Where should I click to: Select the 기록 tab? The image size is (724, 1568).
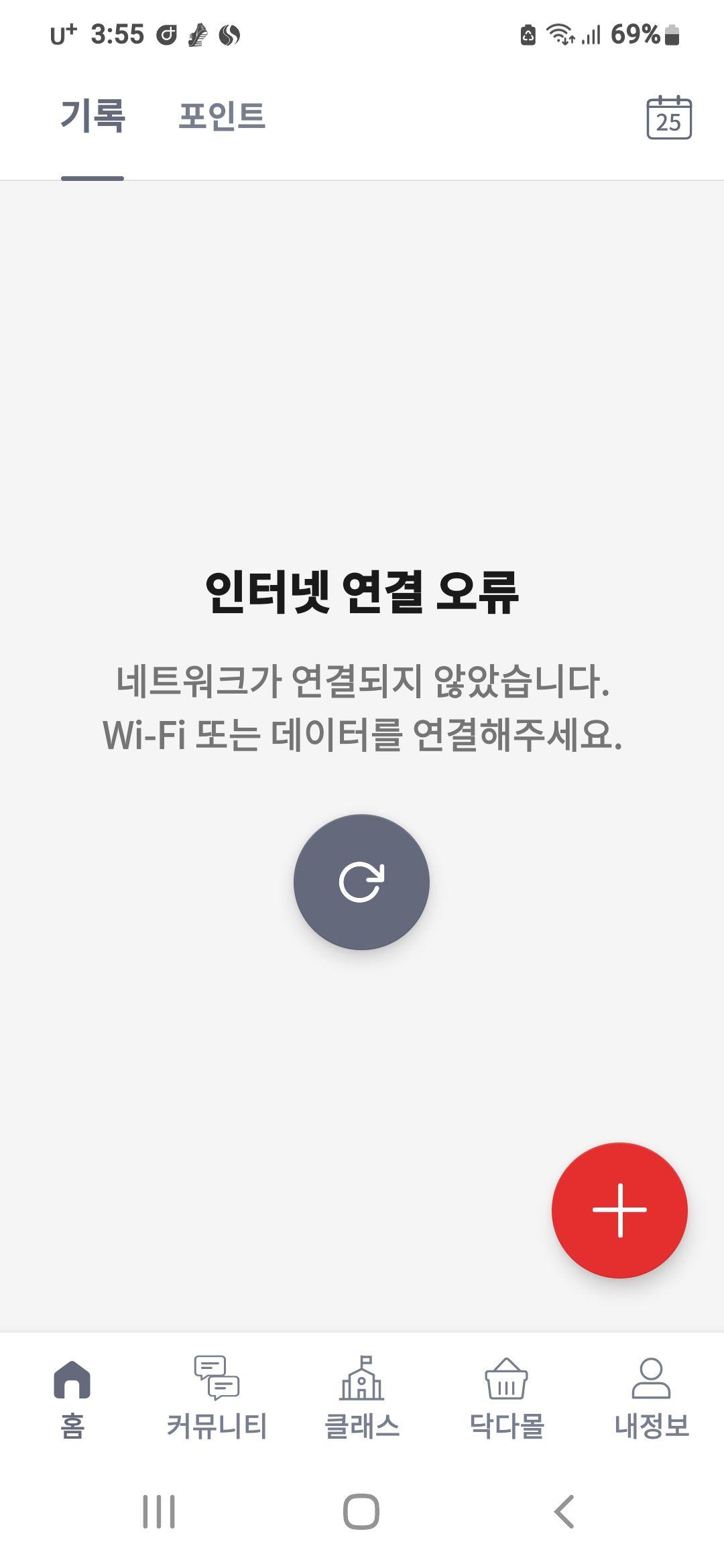(x=93, y=117)
